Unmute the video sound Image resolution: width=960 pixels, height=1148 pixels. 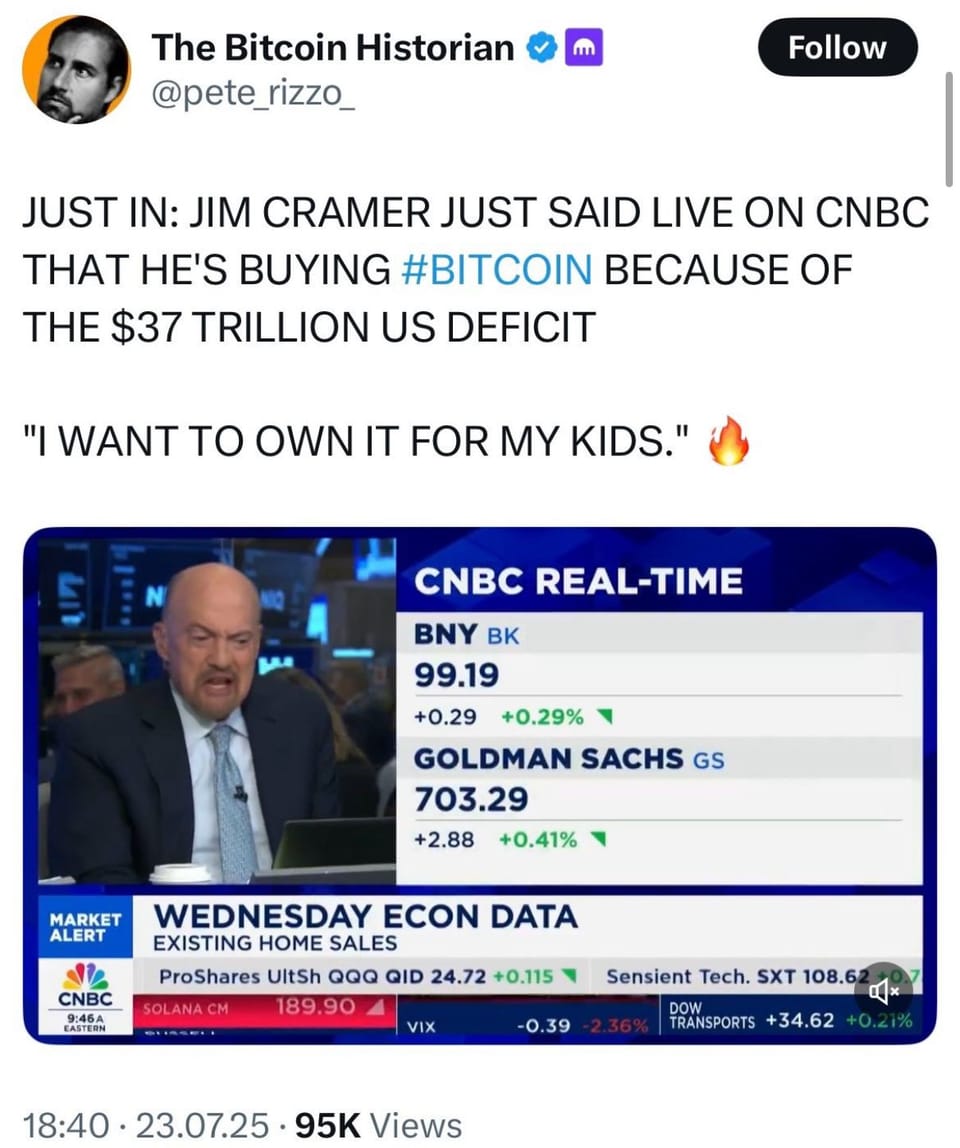tap(884, 990)
